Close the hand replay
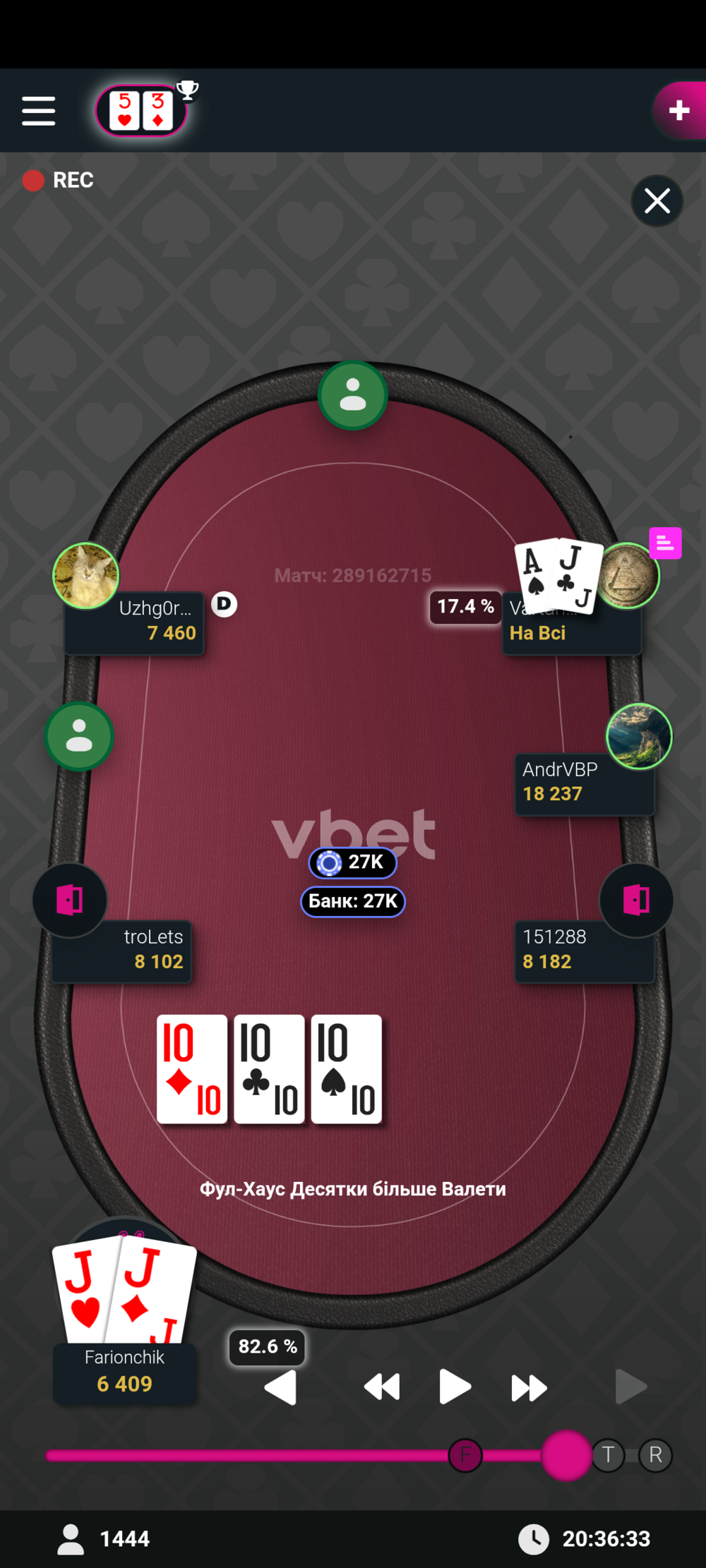 (x=657, y=201)
